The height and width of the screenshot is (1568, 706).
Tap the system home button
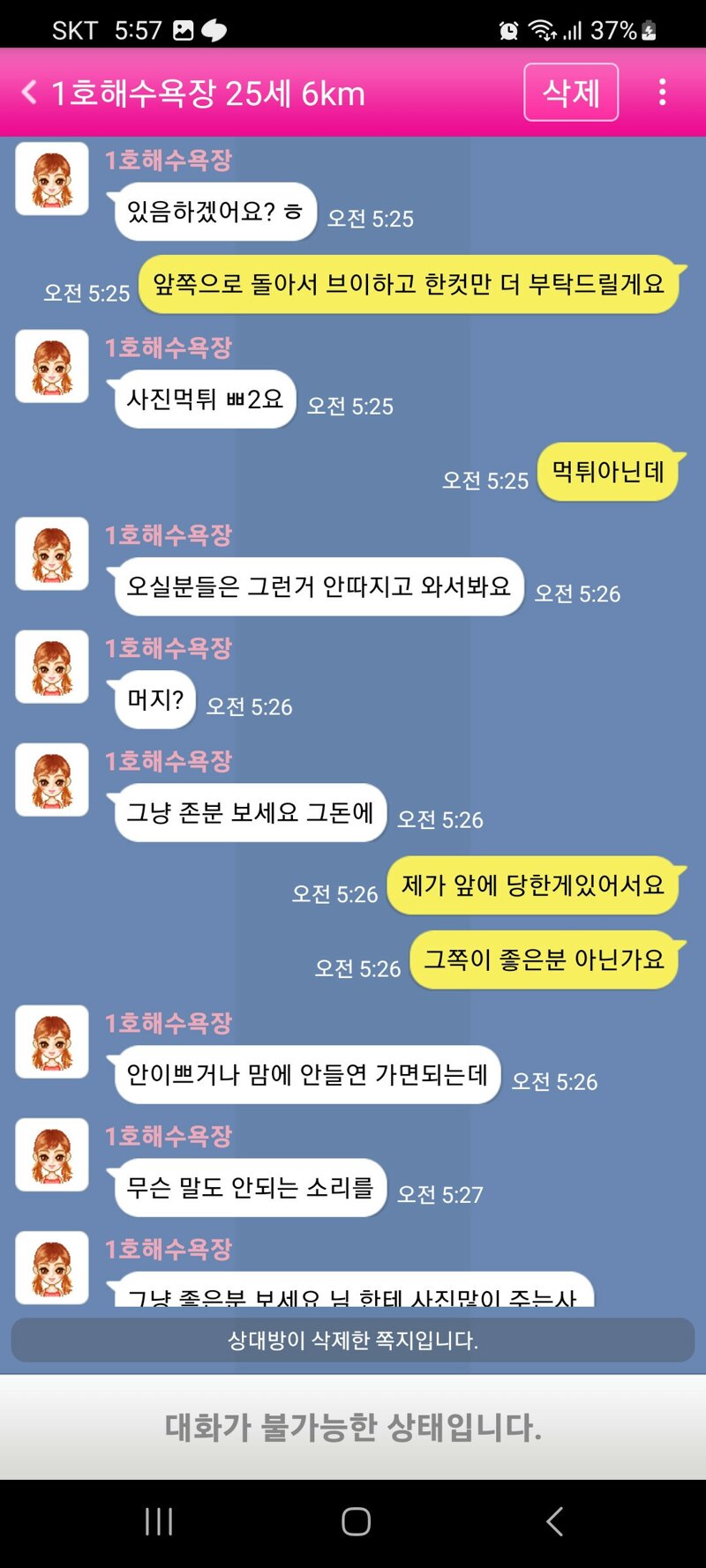pos(356,1521)
